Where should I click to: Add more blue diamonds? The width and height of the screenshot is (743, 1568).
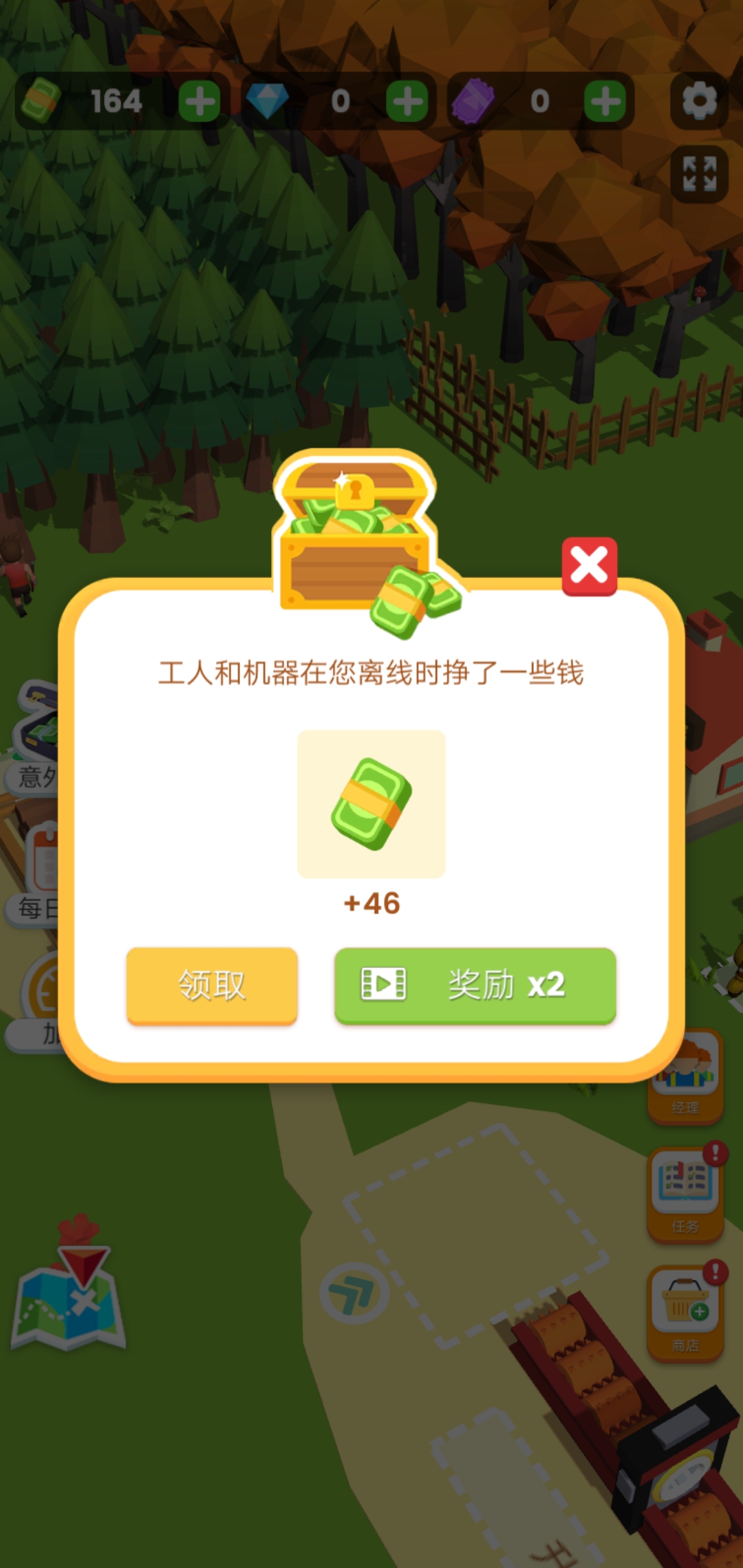(x=407, y=102)
